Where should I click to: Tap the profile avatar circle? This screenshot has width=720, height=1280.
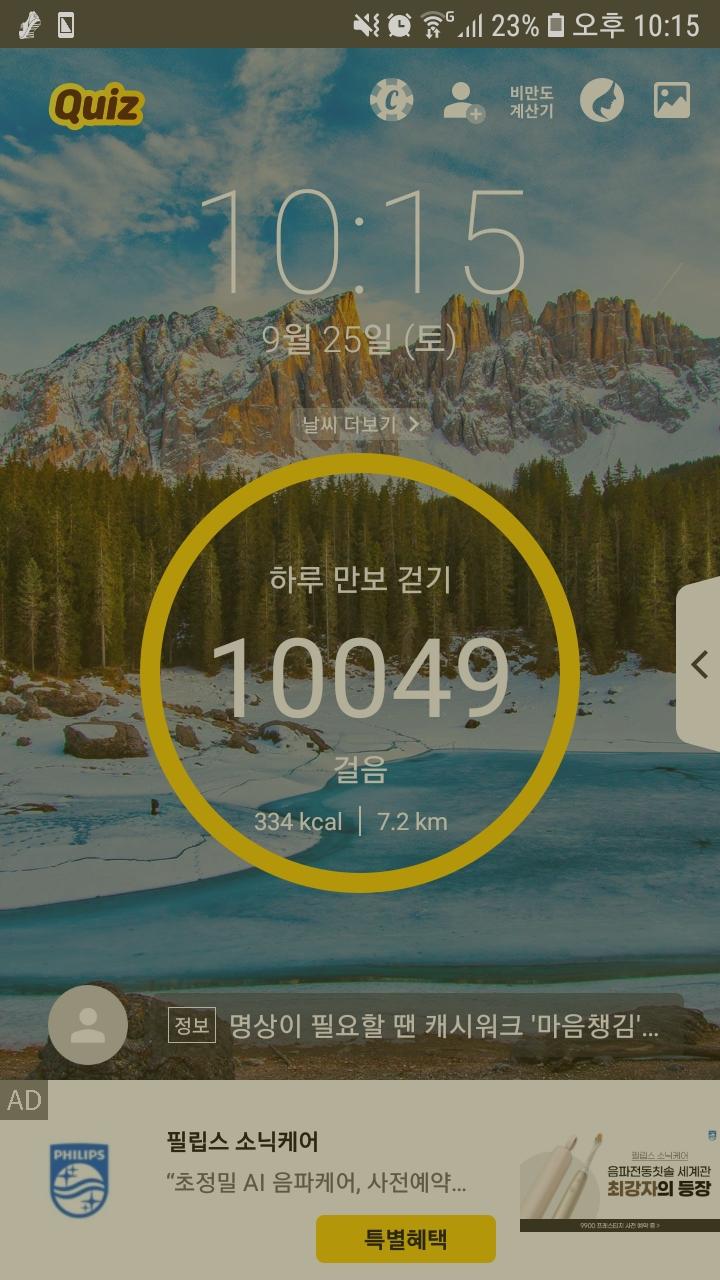tap(88, 1024)
